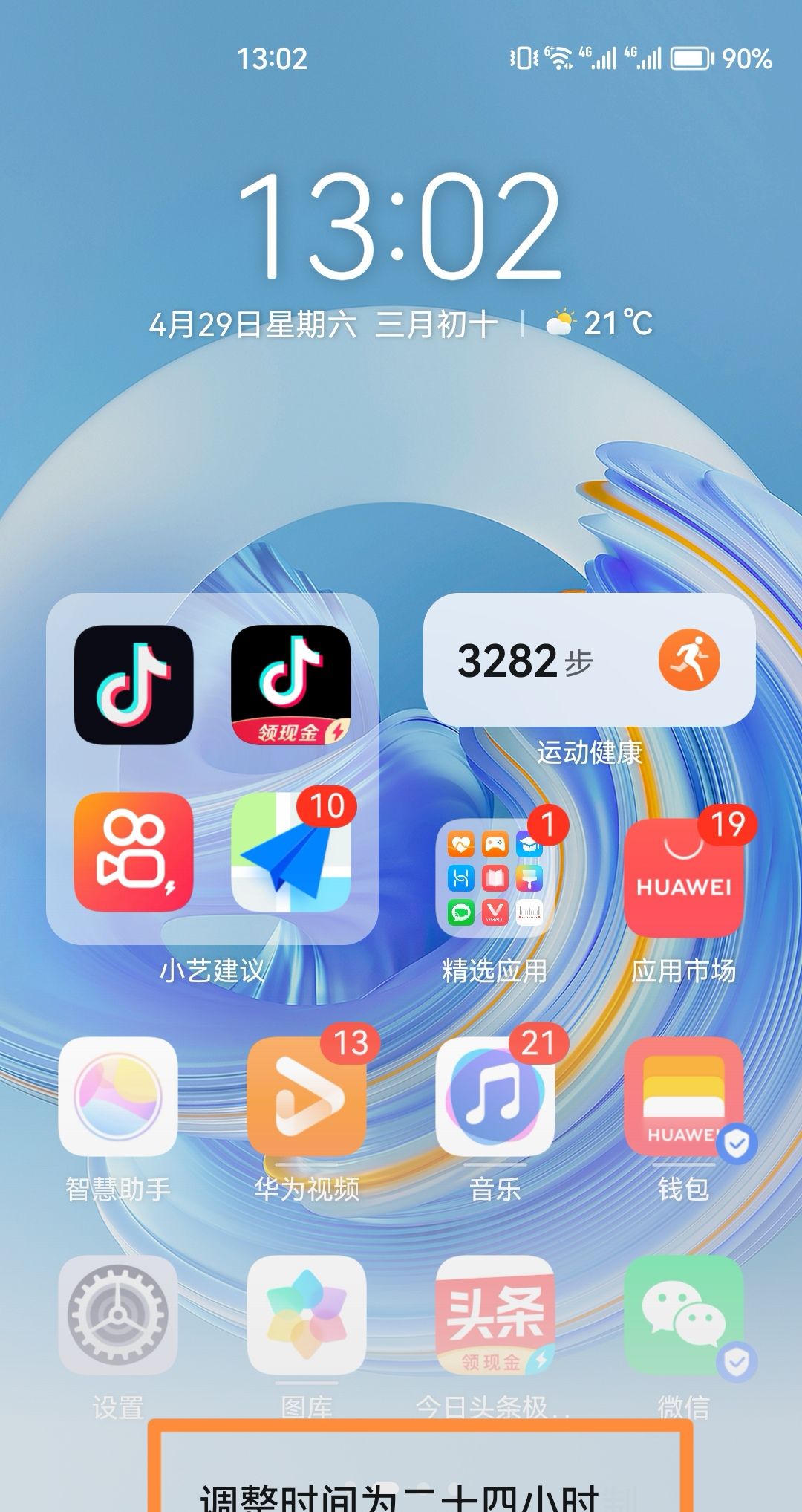
Task: Launch 微信 WeChat
Action: (x=683, y=1315)
